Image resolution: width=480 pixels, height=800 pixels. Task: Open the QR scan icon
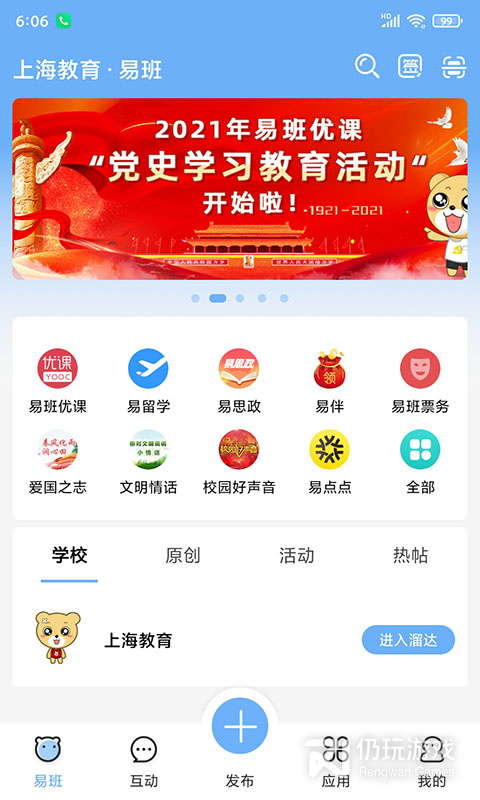453,67
